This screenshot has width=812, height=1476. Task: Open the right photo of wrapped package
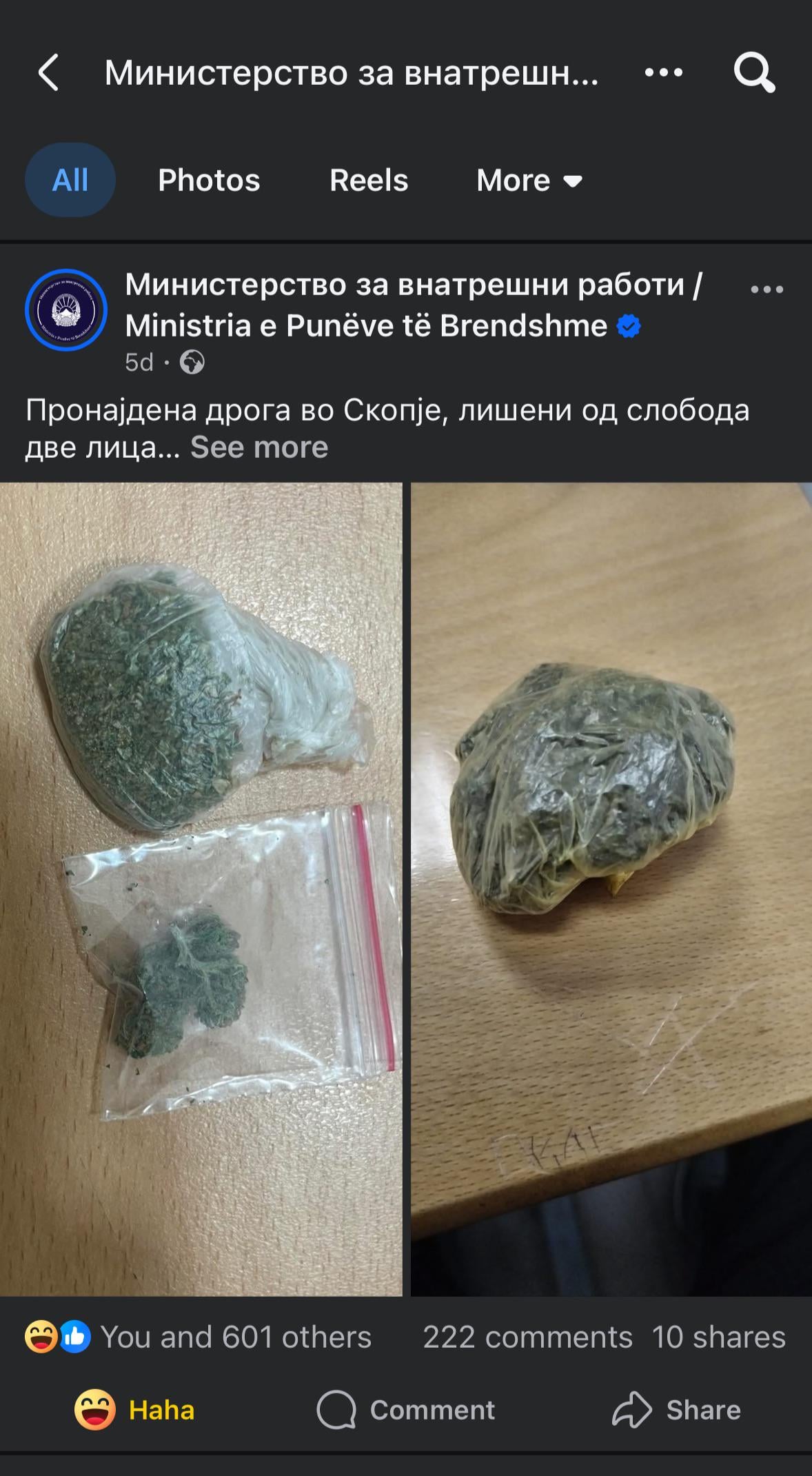[611, 889]
